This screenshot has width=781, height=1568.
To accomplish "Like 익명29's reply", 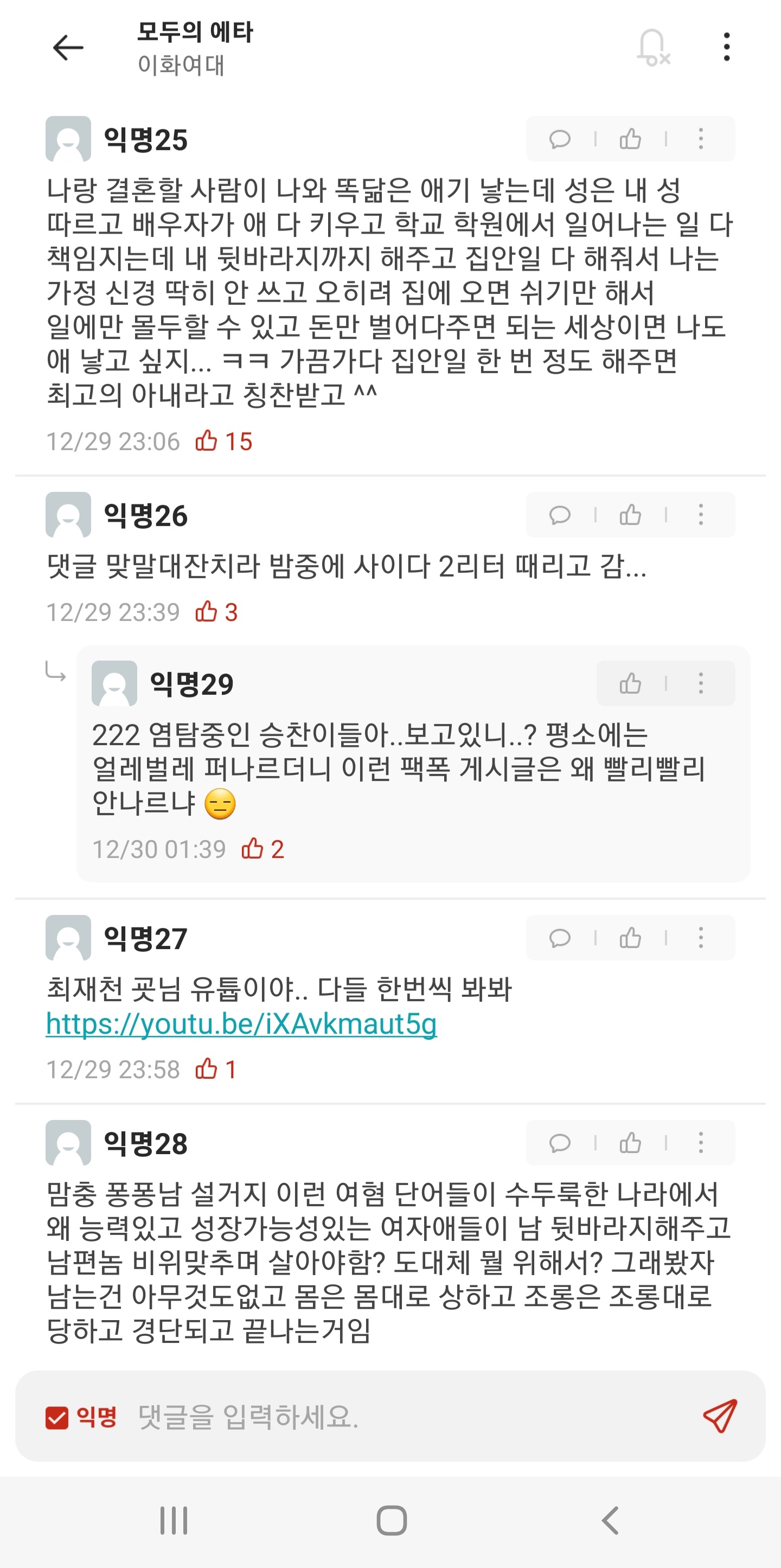I will (630, 683).
